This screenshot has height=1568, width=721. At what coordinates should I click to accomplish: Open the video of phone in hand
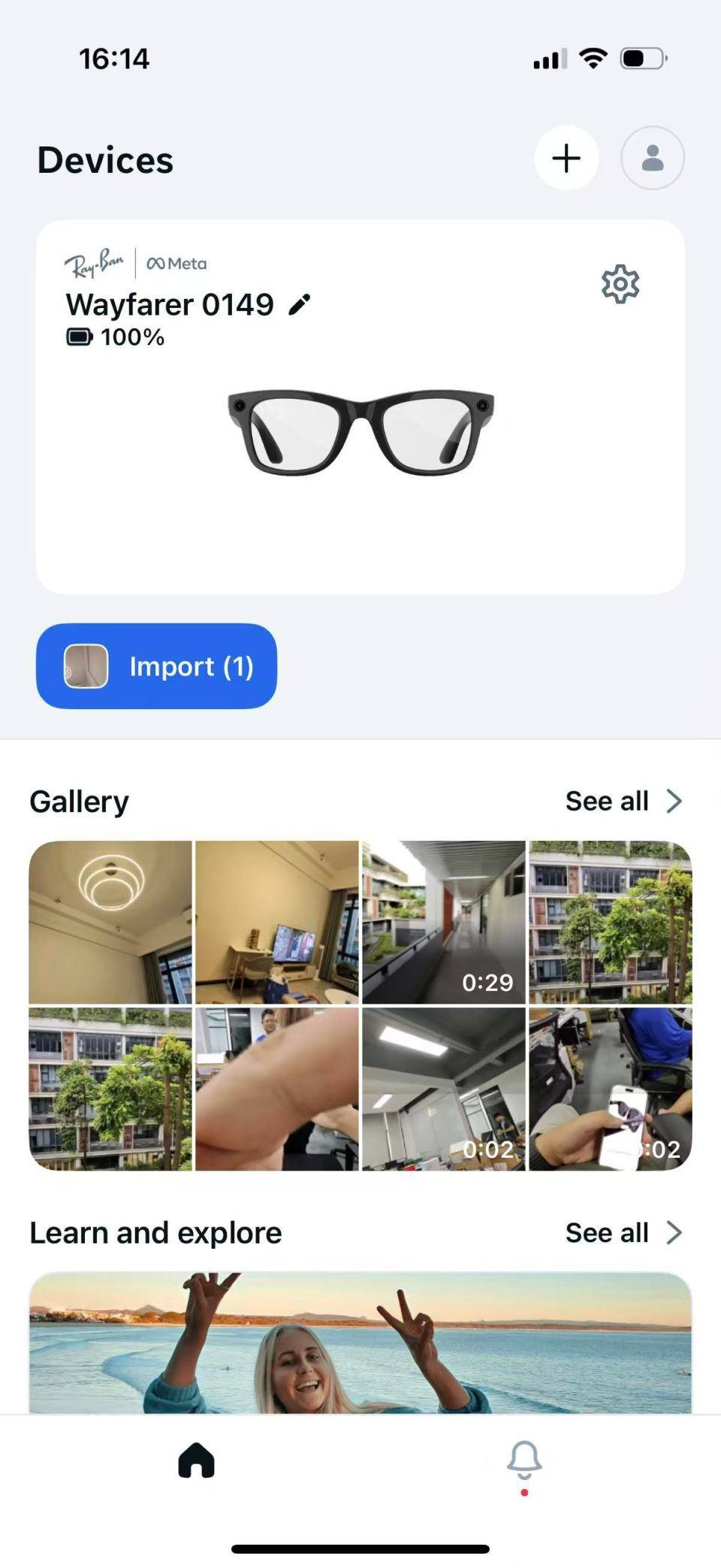(x=610, y=1089)
